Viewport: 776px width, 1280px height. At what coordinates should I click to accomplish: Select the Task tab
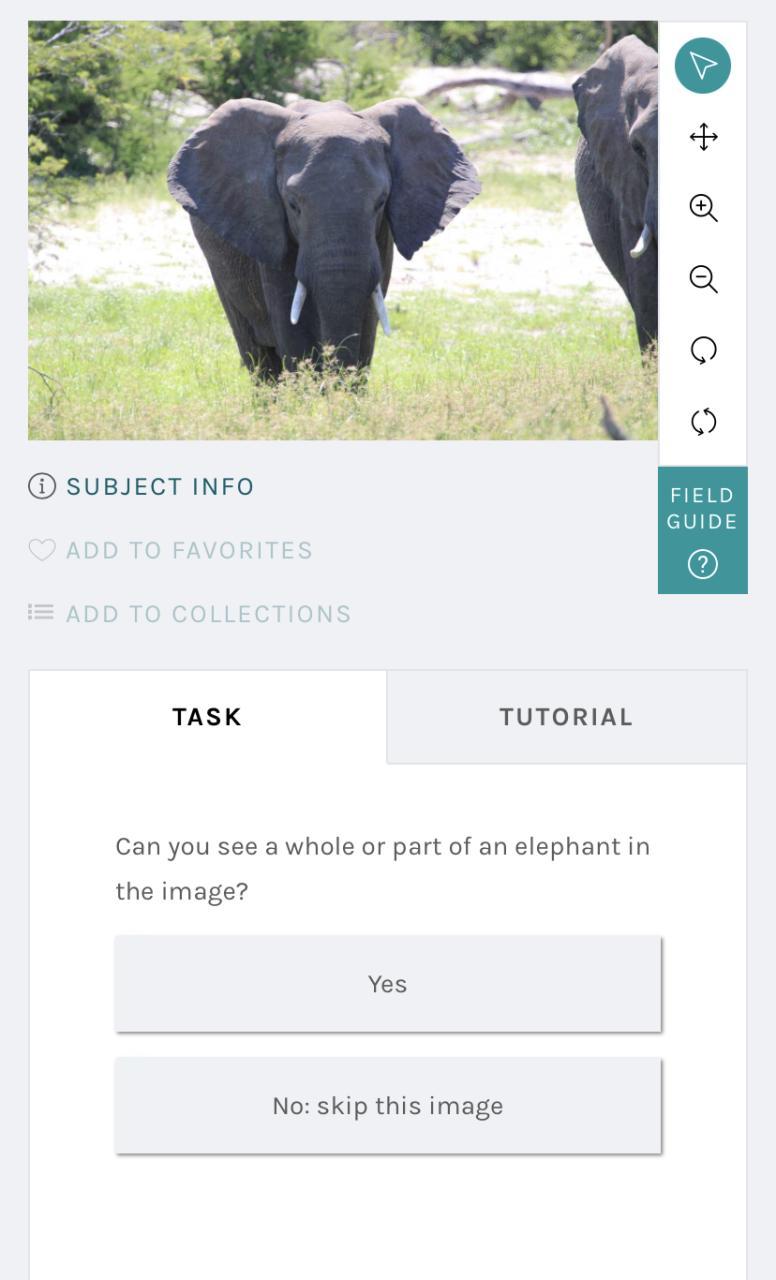click(x=207, y=717)
